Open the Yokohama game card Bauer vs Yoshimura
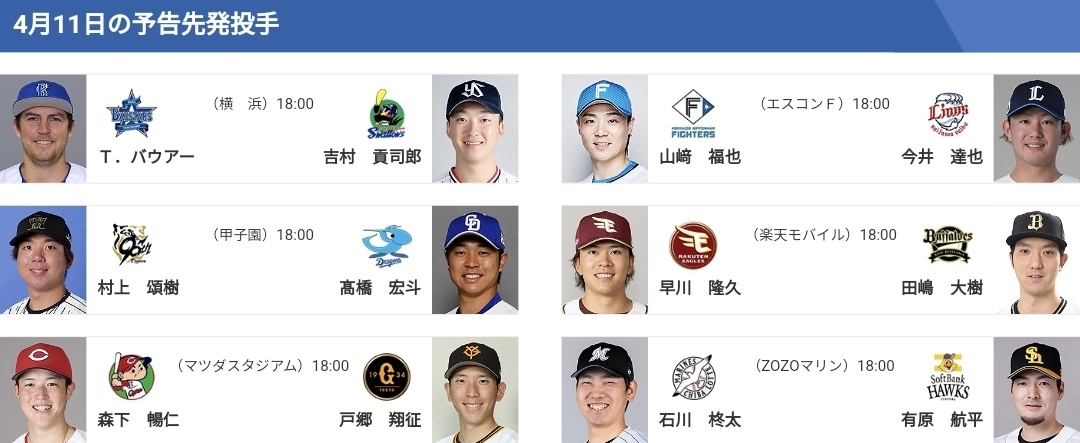The height and width of the screenshot is (443, 1080). point(260,129)
